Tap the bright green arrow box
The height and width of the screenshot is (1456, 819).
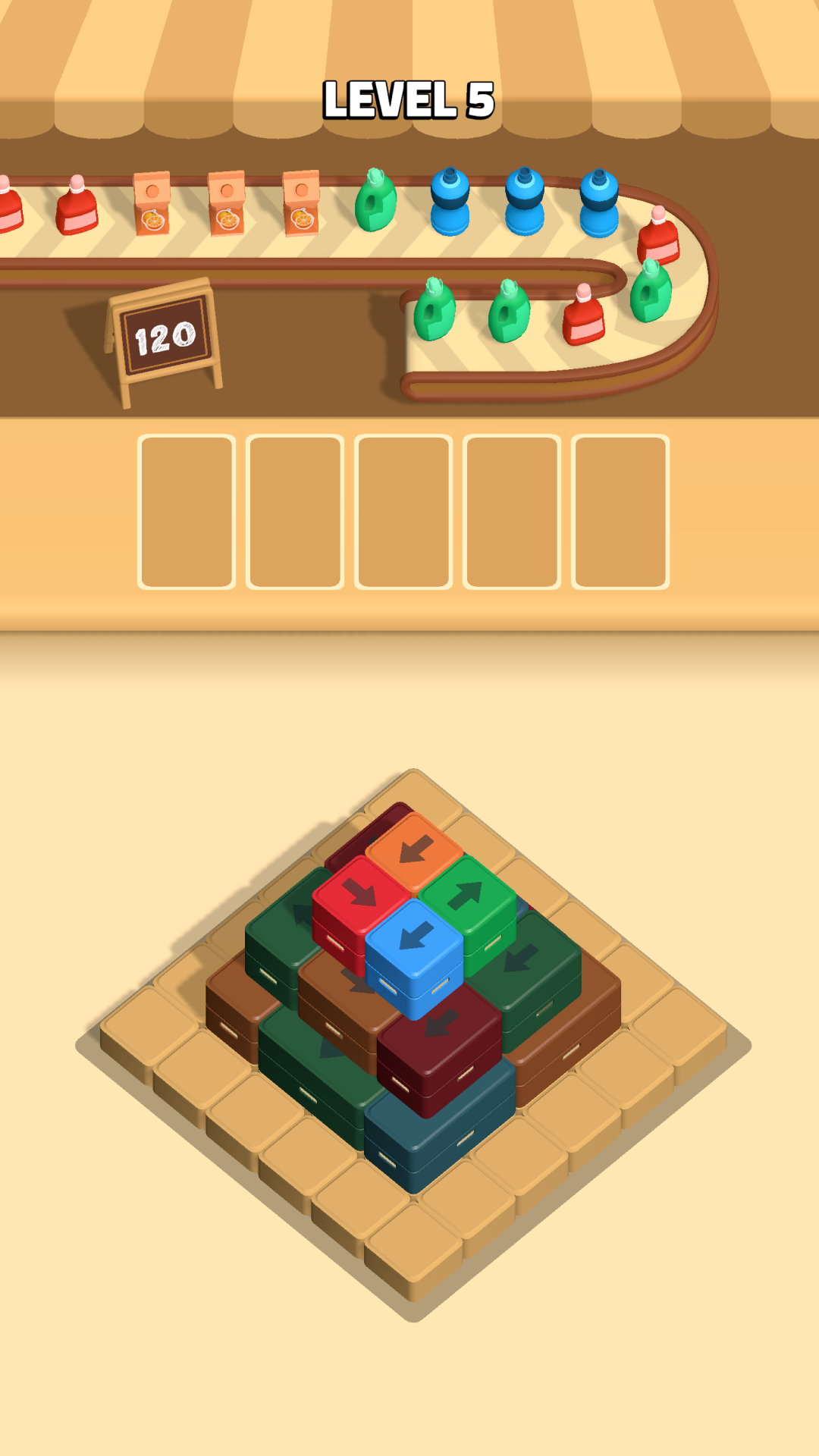click(466, 895)
